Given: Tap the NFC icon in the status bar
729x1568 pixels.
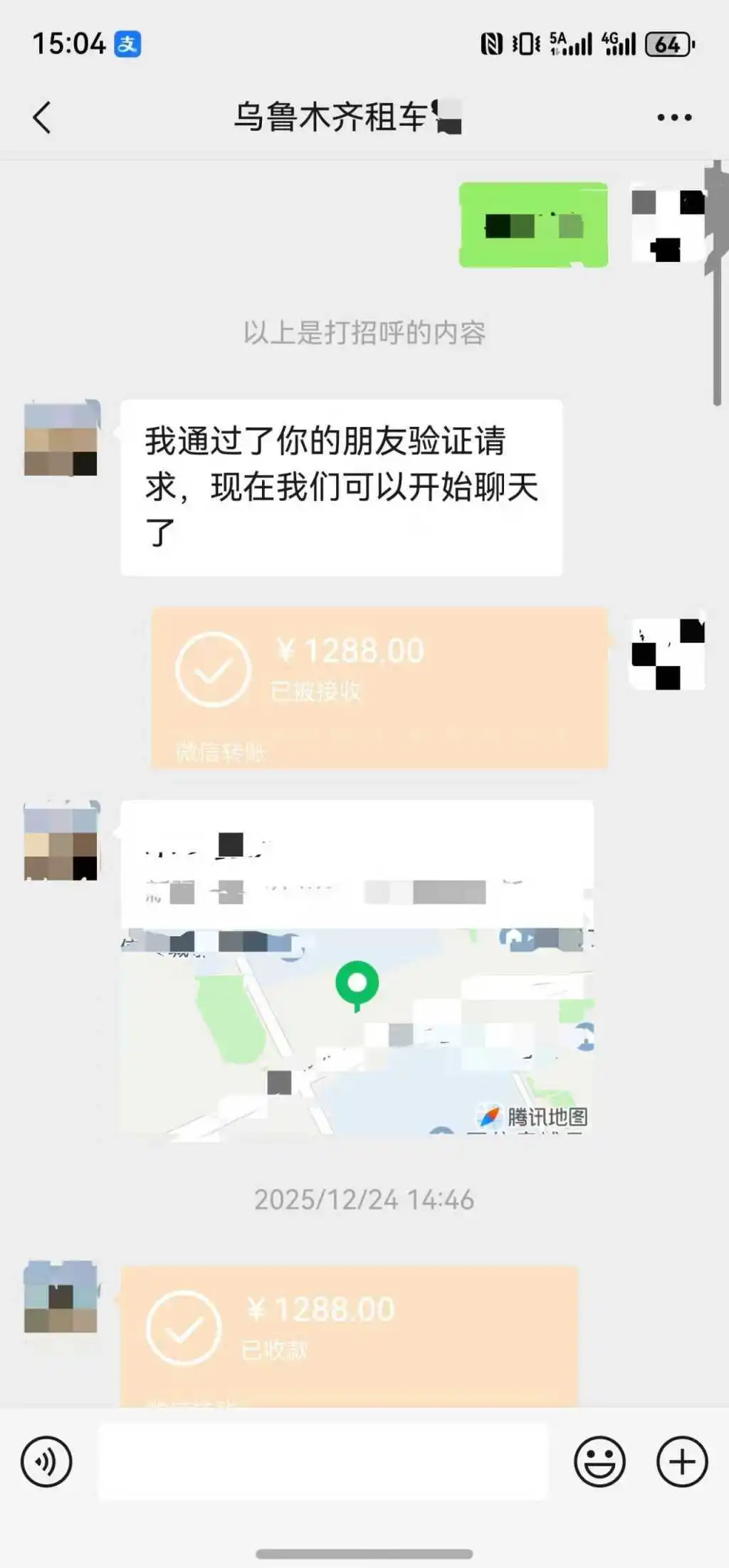Looking at the screenshot, I should [493, 44].
